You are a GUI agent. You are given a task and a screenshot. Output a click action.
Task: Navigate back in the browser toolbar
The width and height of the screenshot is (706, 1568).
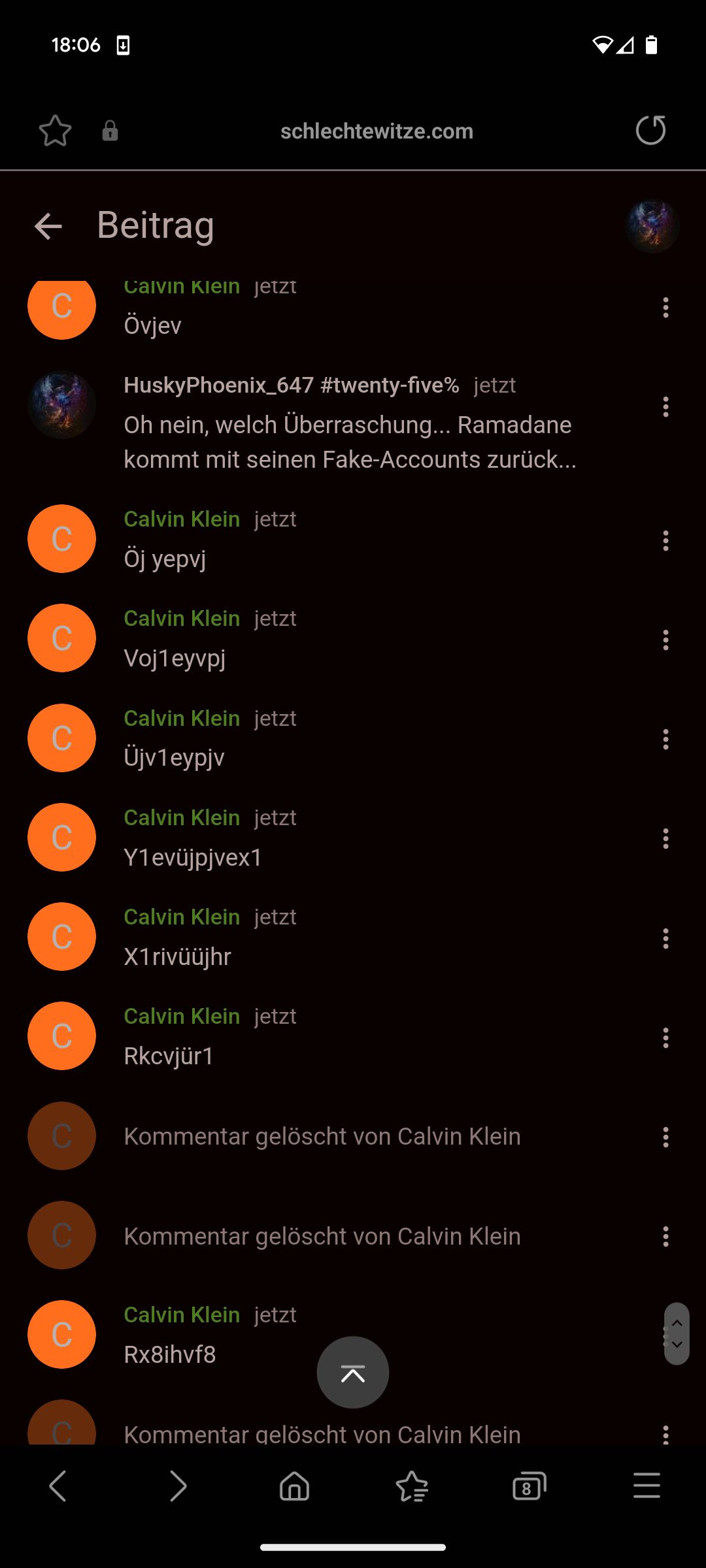[x=58, y=1487]
